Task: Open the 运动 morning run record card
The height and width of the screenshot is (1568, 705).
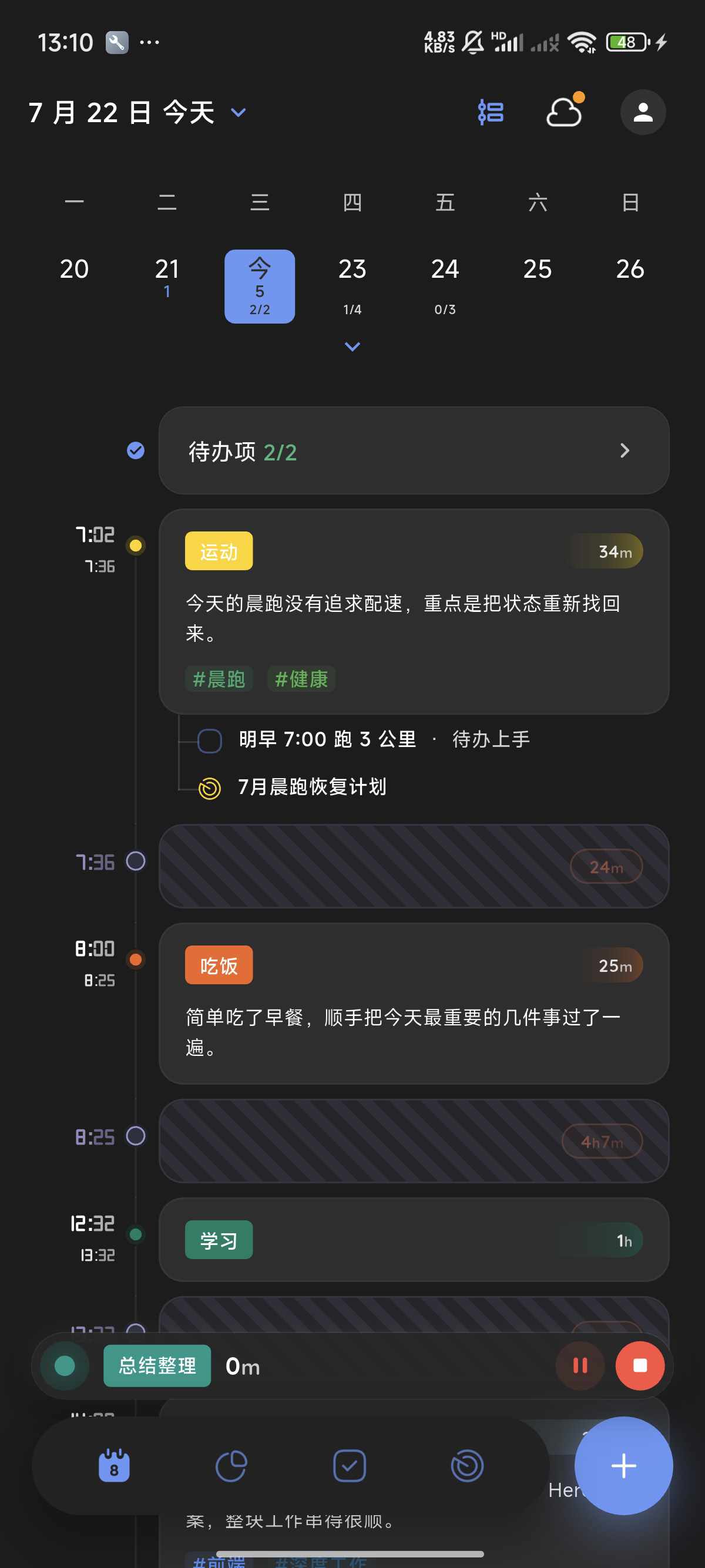Action: coord(414,612)
